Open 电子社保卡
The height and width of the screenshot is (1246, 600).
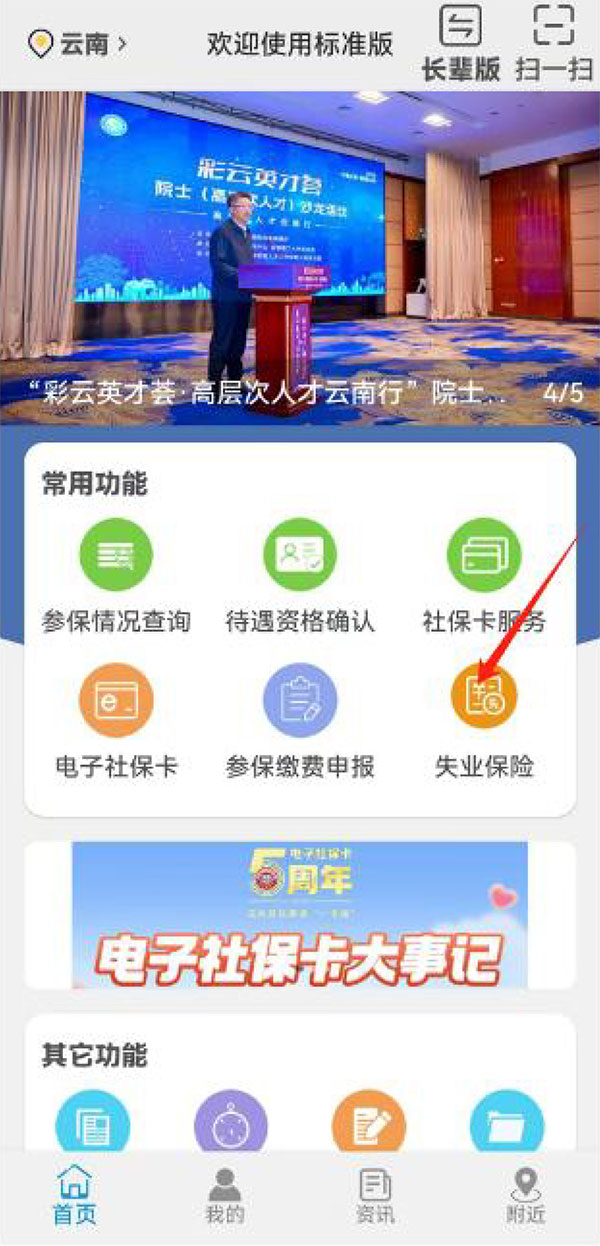tap(116, 721)
